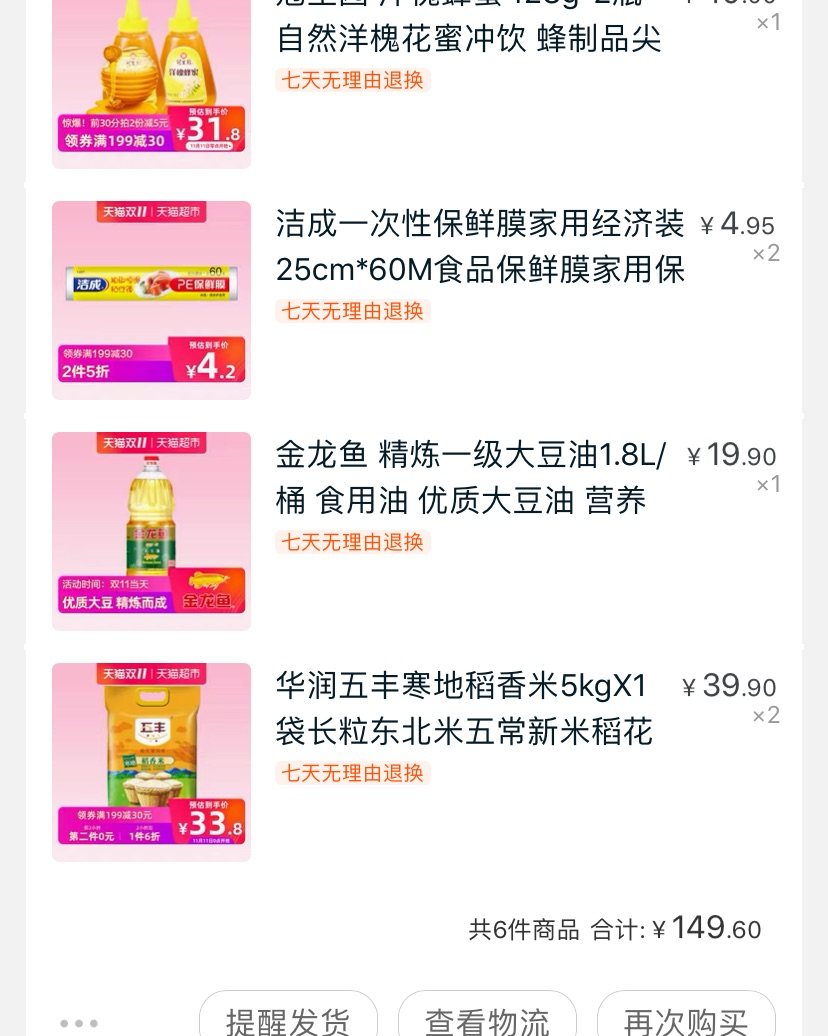View the 金龙鱼 oil product thumbnail
The image size is (828, 1036).
[x=150, y=530]
